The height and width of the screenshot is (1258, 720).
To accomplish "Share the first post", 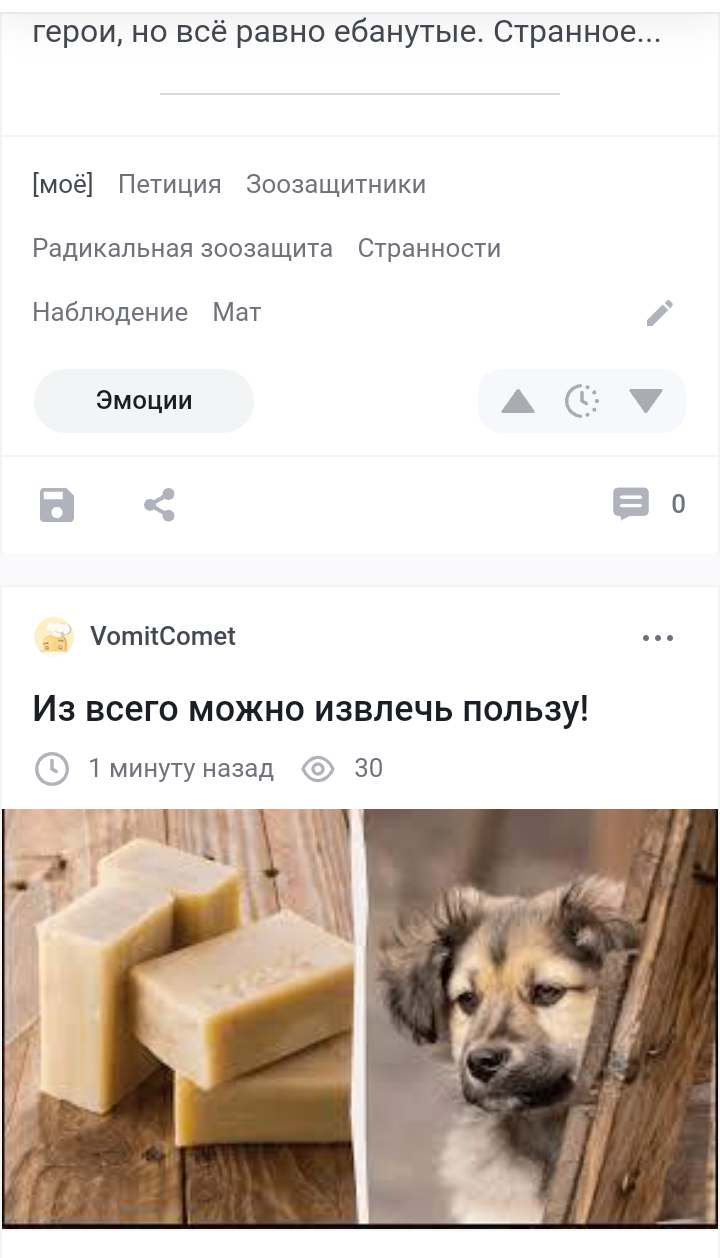I will coord(160,505).
